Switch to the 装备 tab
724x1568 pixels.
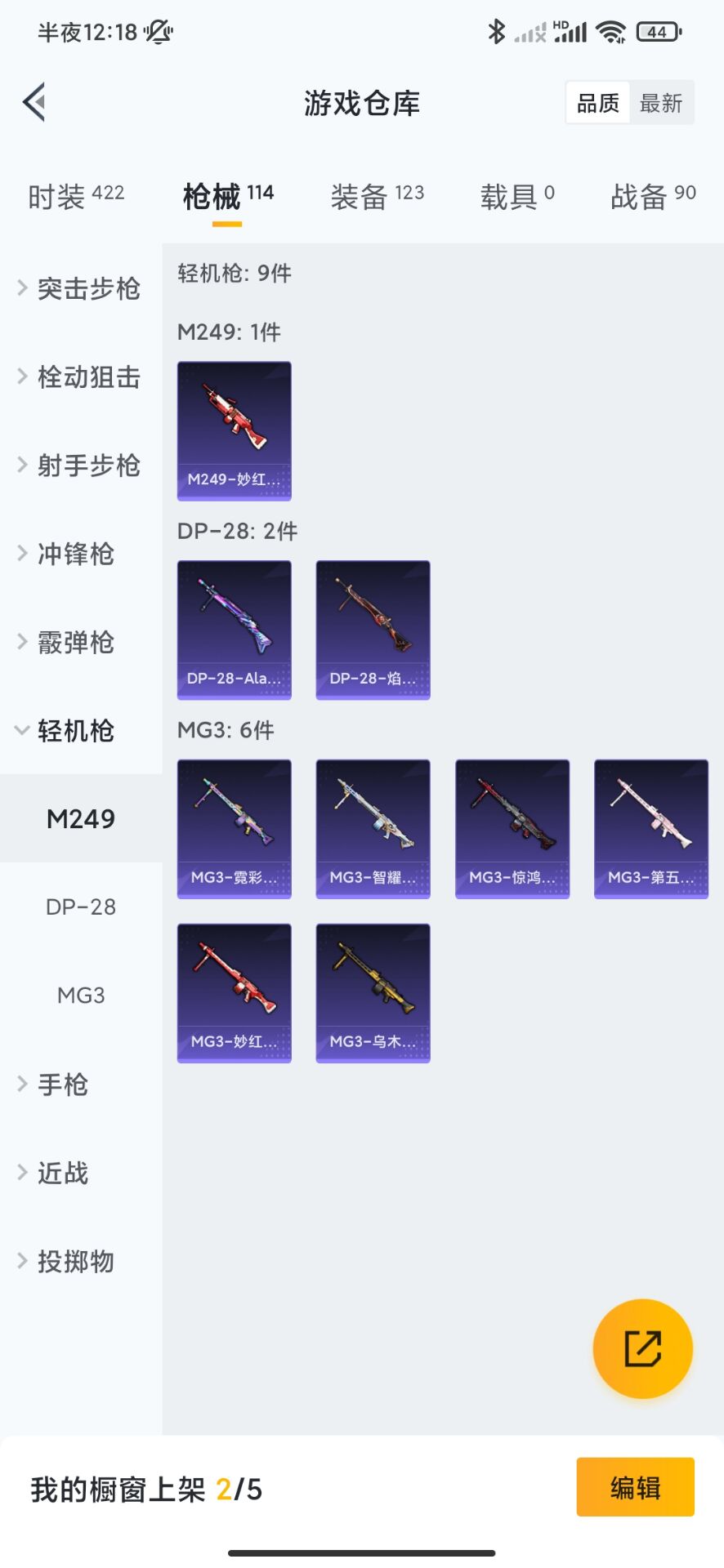pyautogui.click(x=377, y=197)
